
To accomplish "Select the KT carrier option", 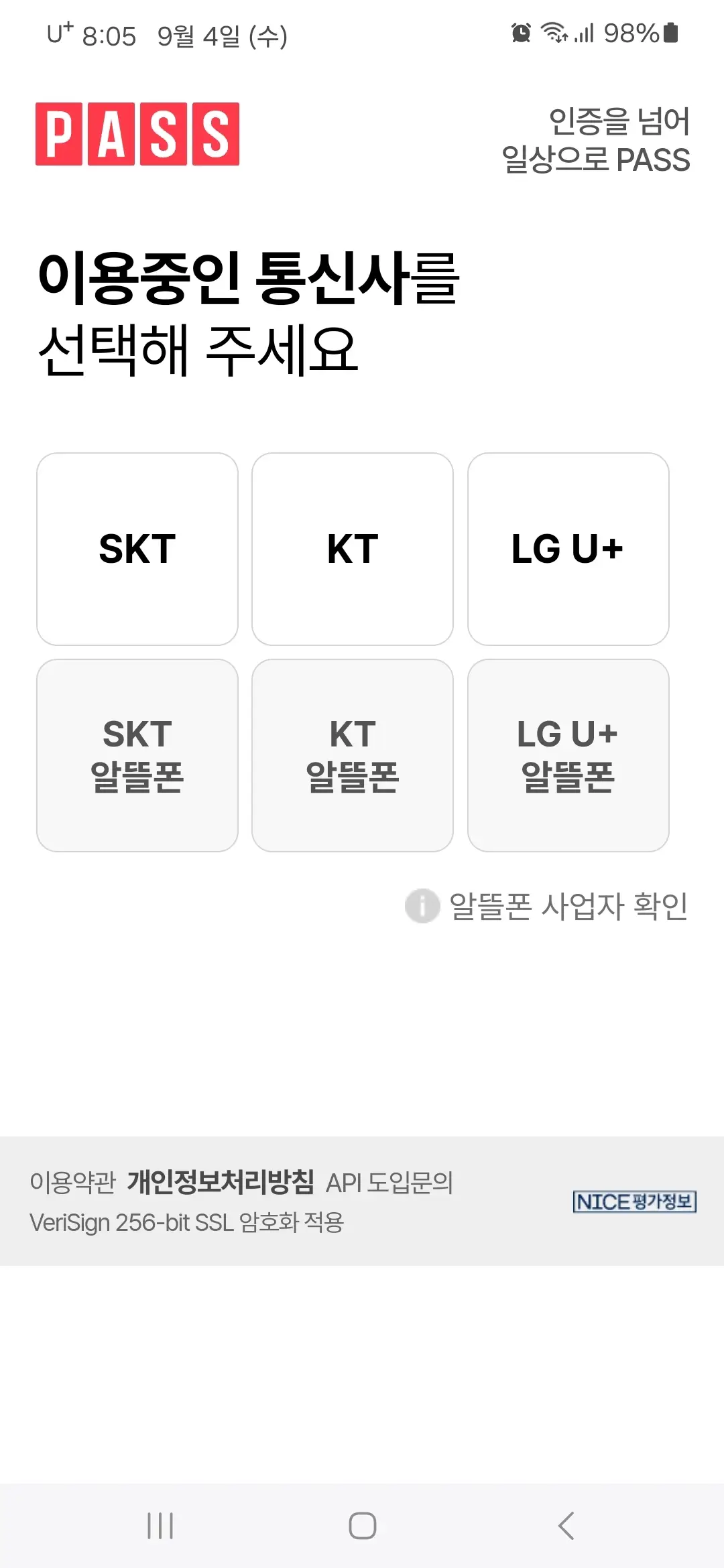I will 353,549.
